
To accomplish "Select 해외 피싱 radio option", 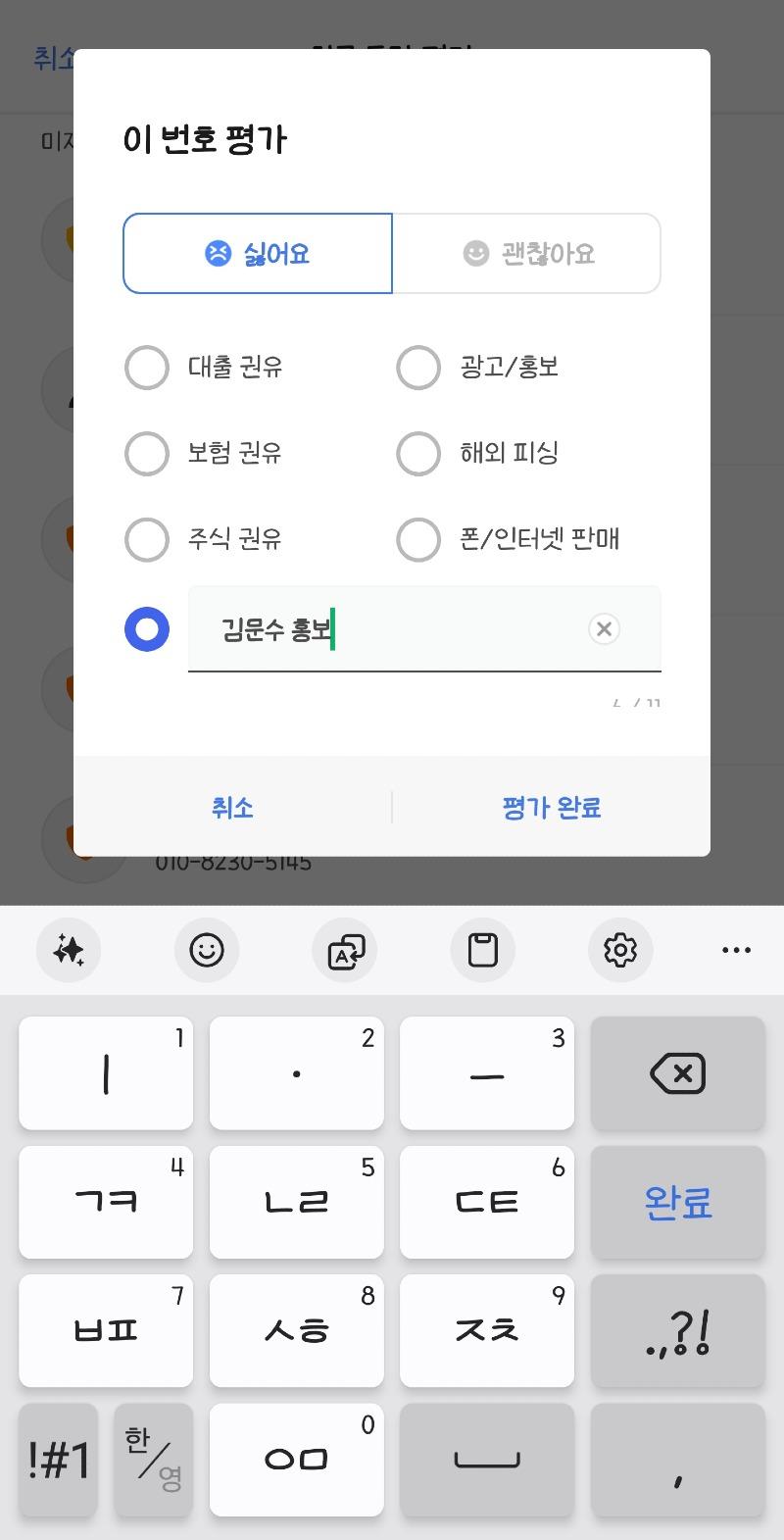I will pyautogui.click(x=418, y=454).
